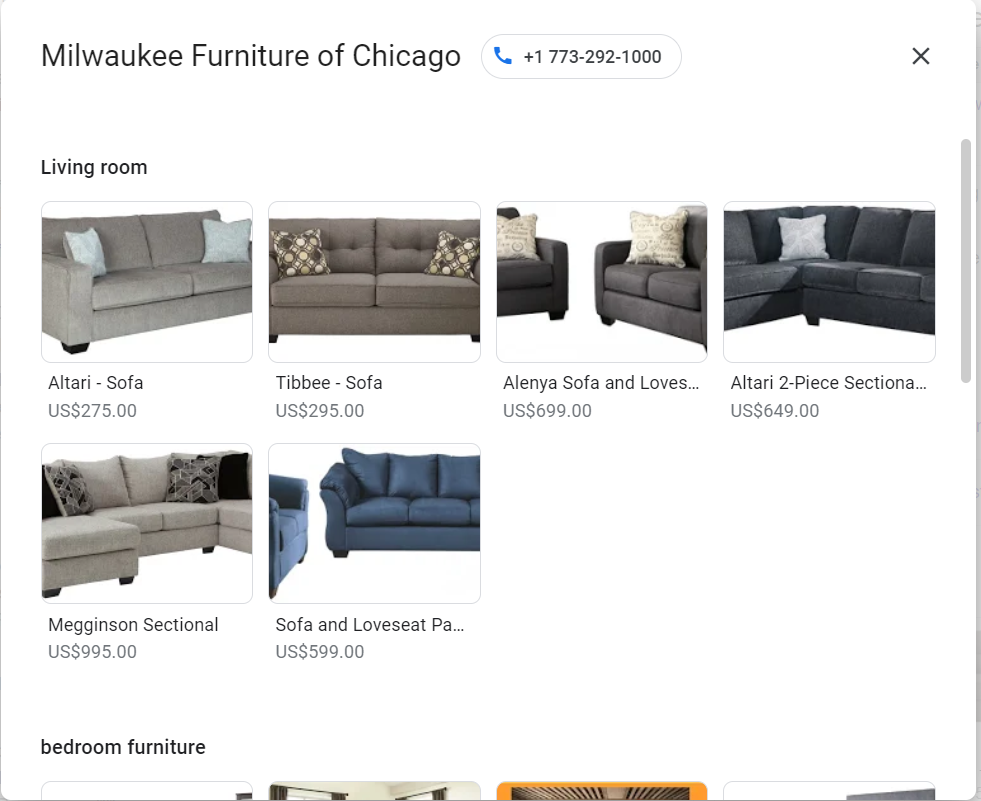Close the Milwaukee Furniture products dialog

point(920,56)
